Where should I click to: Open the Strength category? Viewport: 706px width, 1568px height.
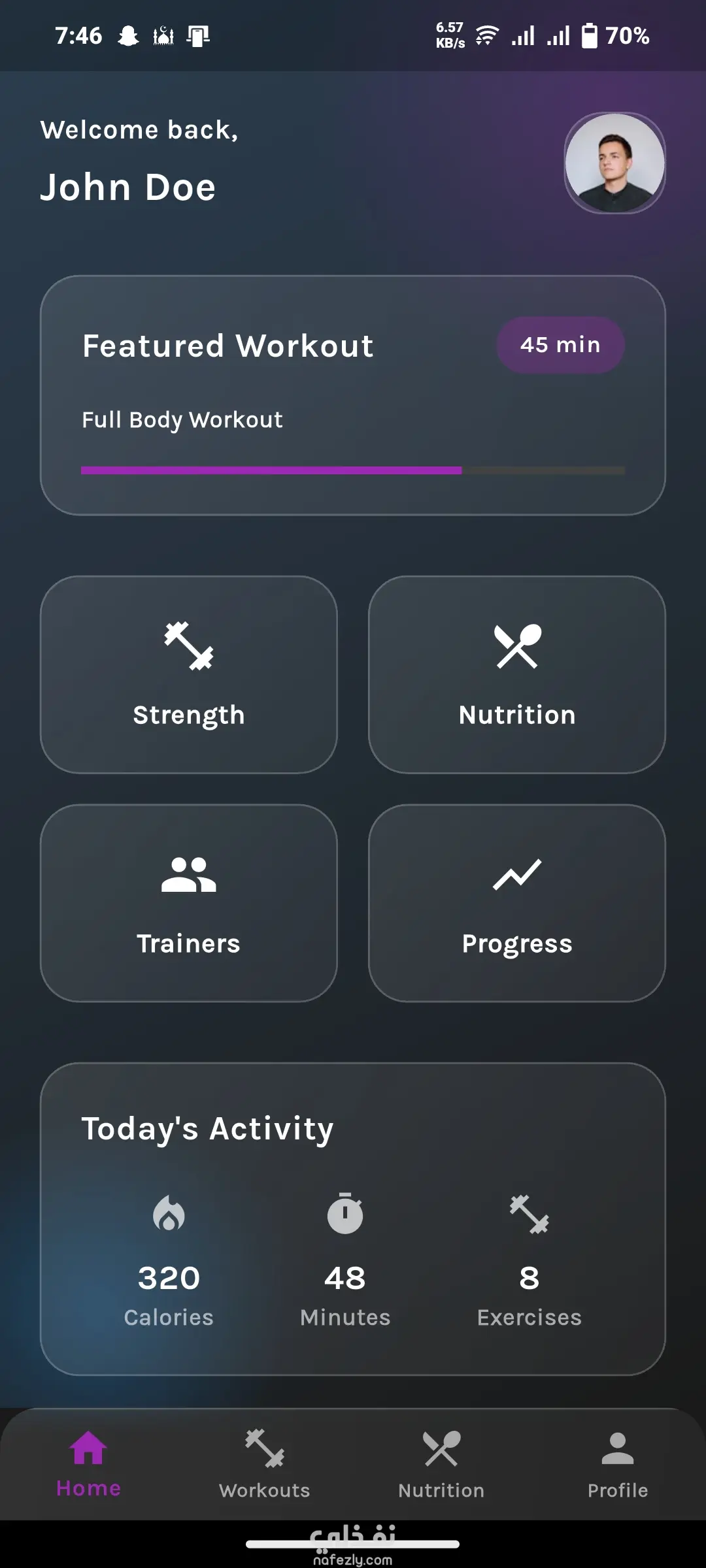click(188, 674)
